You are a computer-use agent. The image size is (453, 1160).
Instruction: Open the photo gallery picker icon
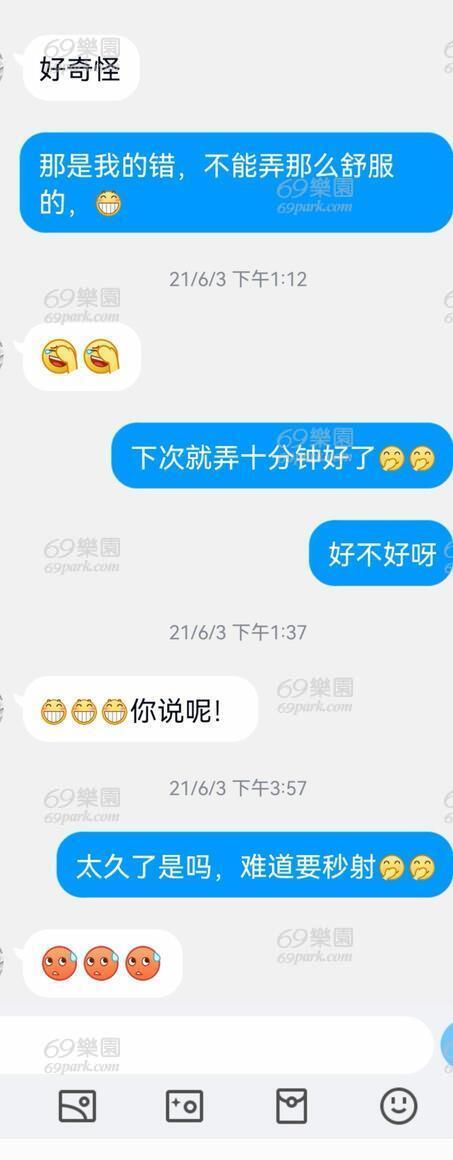(x=77, y=1107)
